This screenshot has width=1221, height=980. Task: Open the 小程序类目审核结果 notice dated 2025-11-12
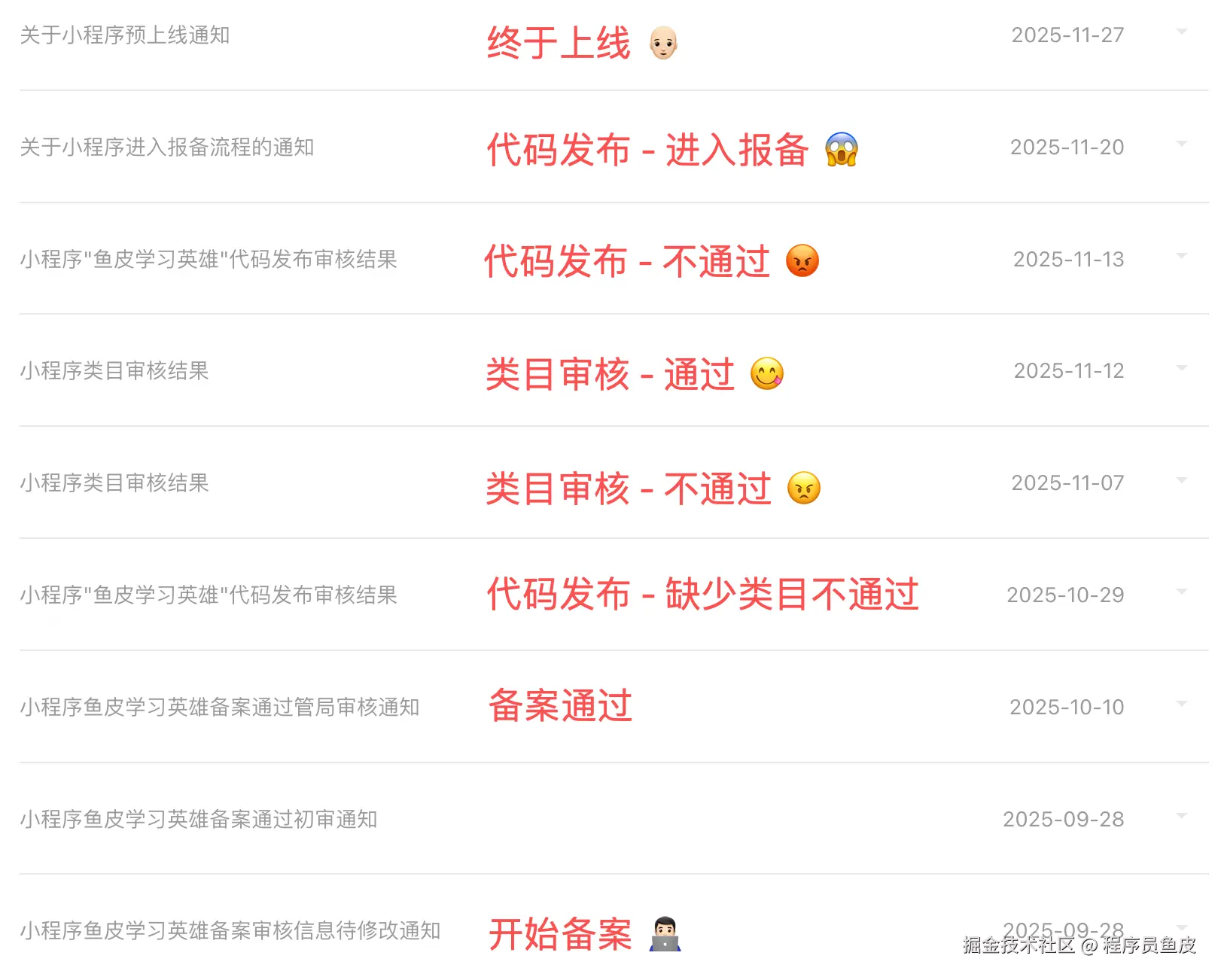(114, 371)
